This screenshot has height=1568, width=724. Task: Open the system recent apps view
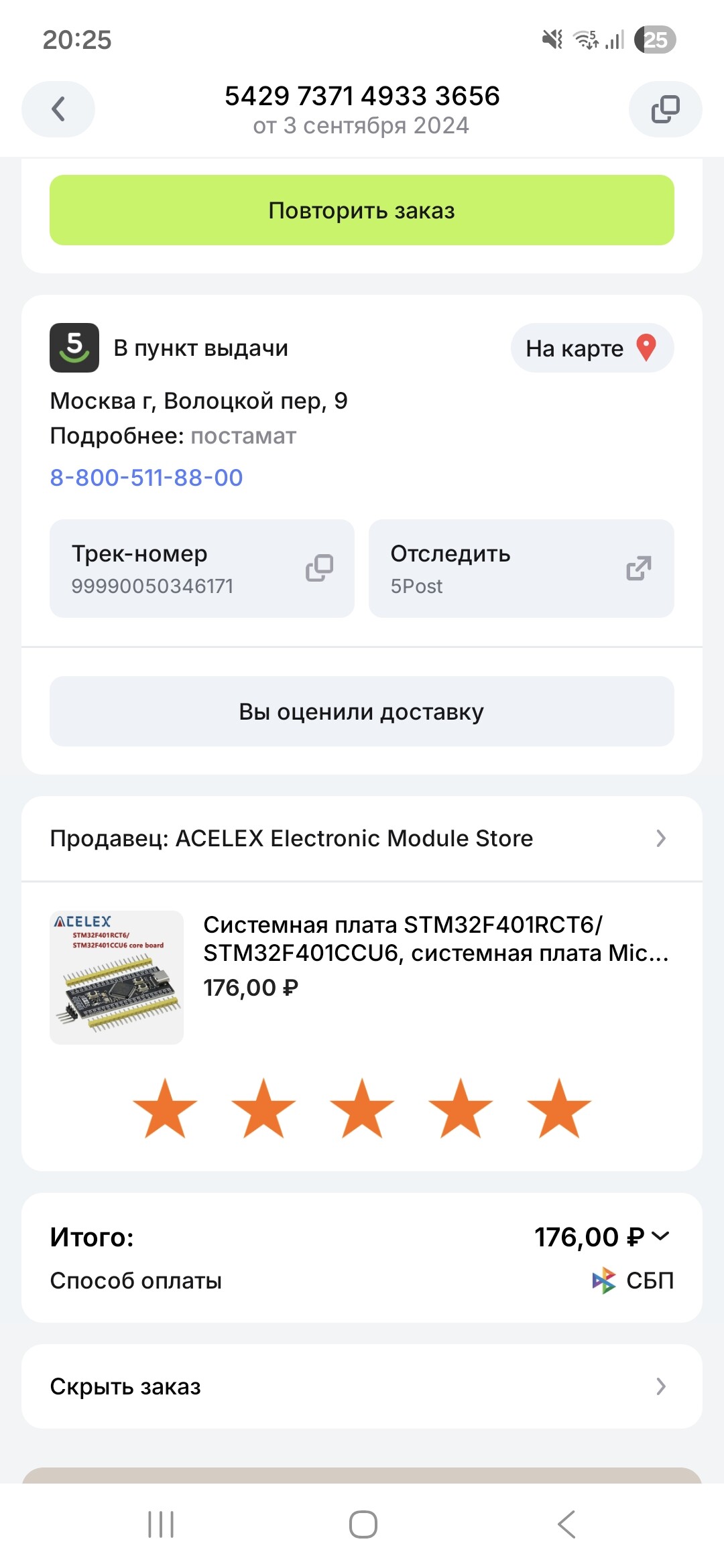click(x=161, y=1524)
